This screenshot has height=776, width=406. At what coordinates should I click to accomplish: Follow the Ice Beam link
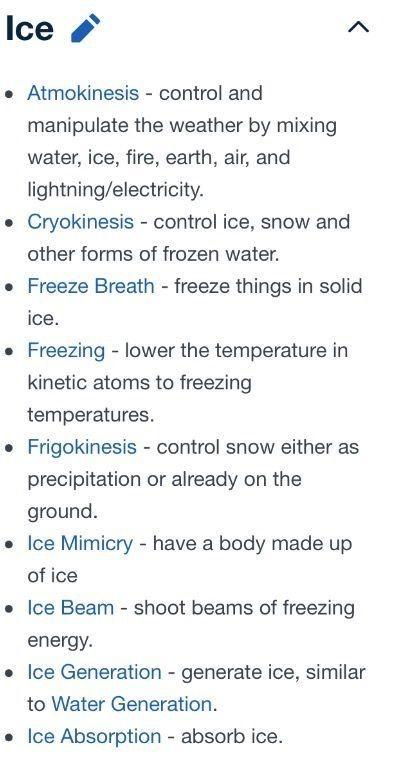point(70,608)
